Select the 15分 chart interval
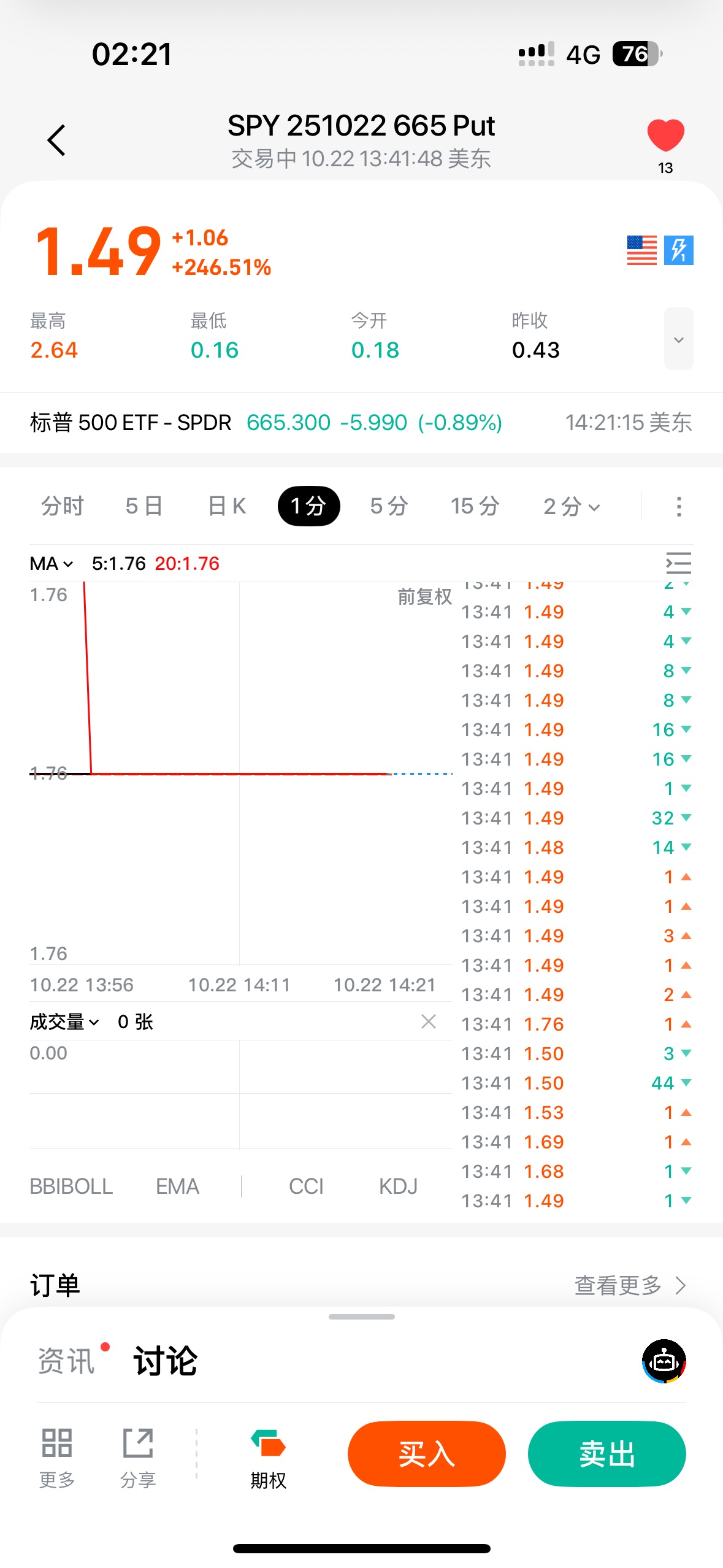This screenshot has width=723, height=1568. pos(475,507)
